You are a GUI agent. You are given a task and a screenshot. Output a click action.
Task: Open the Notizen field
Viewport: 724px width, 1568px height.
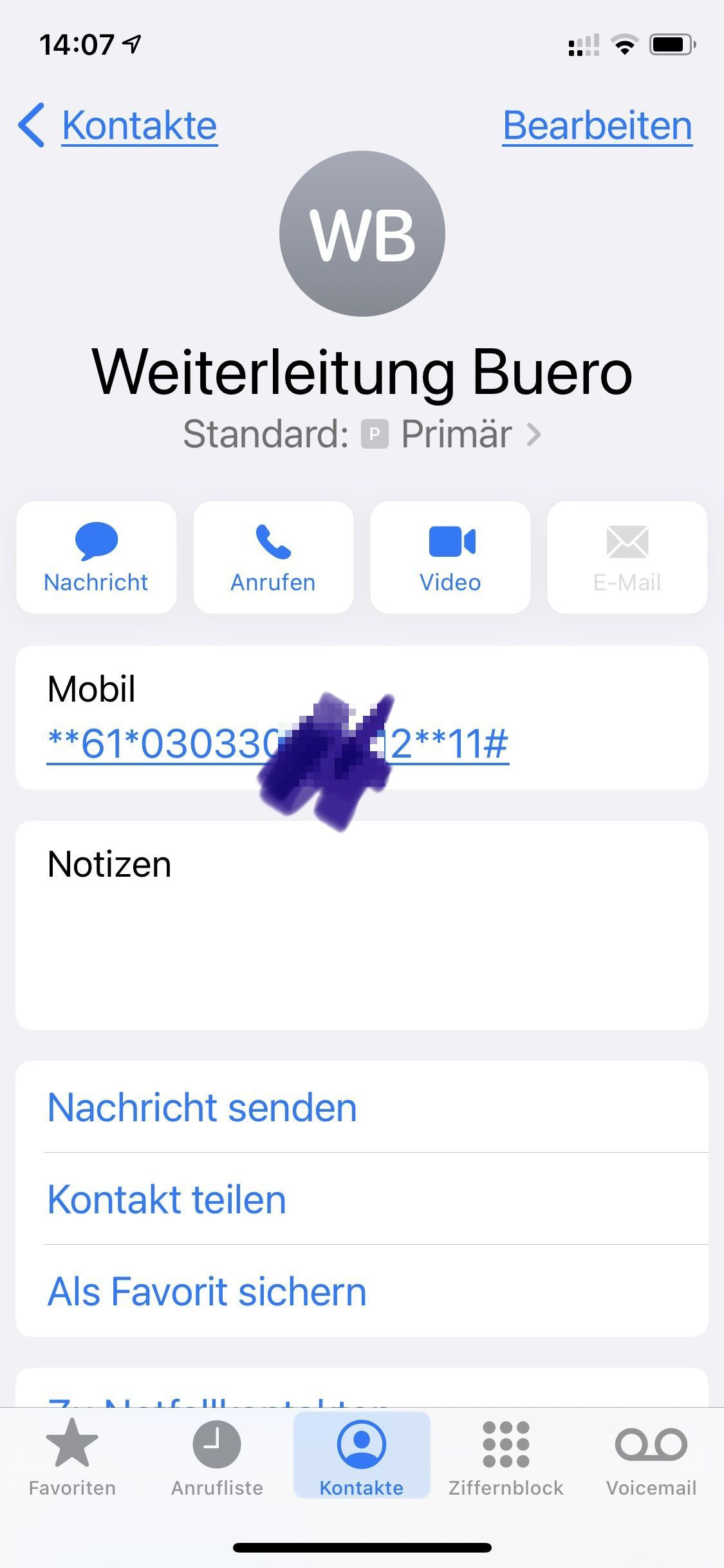click(x=362, y=924)
